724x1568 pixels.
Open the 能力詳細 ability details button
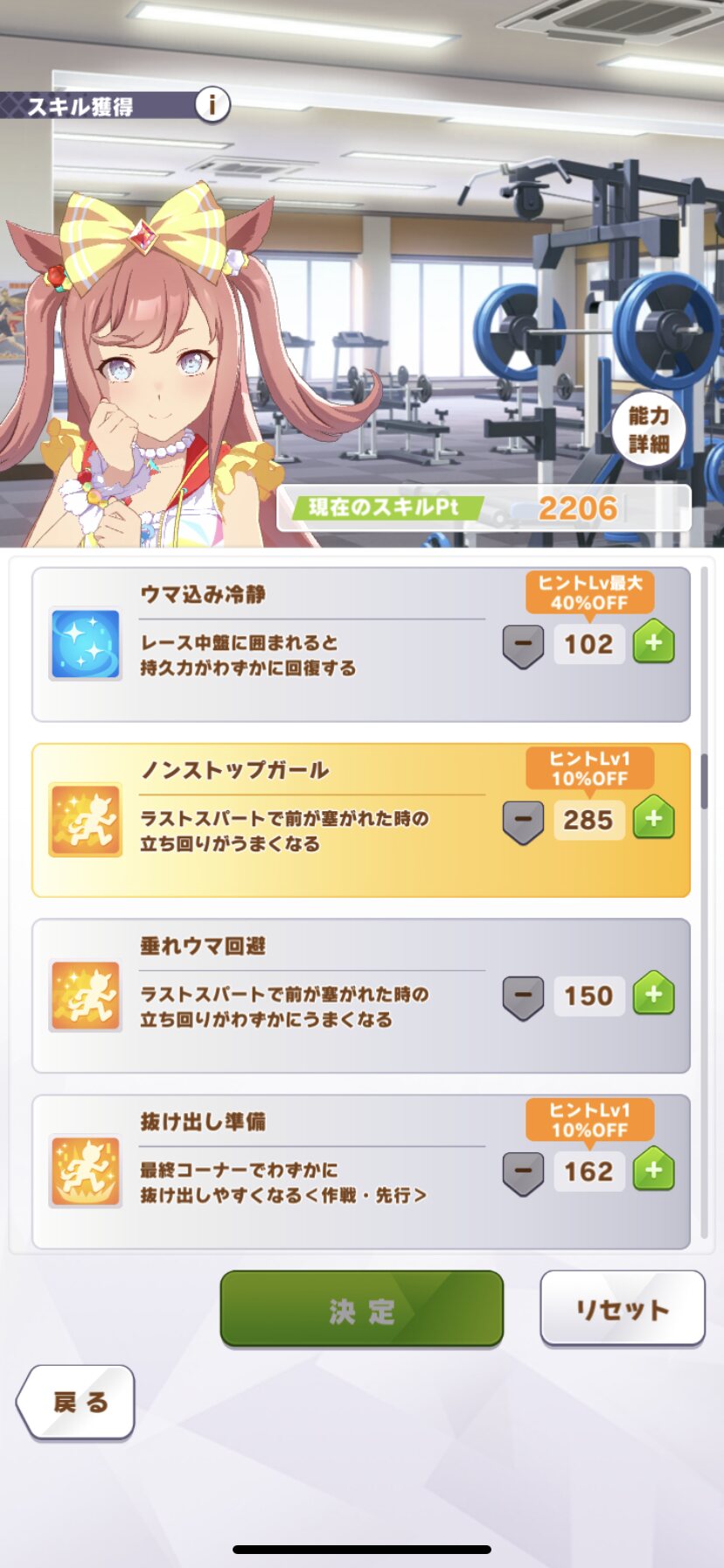(x=648, y=430)
